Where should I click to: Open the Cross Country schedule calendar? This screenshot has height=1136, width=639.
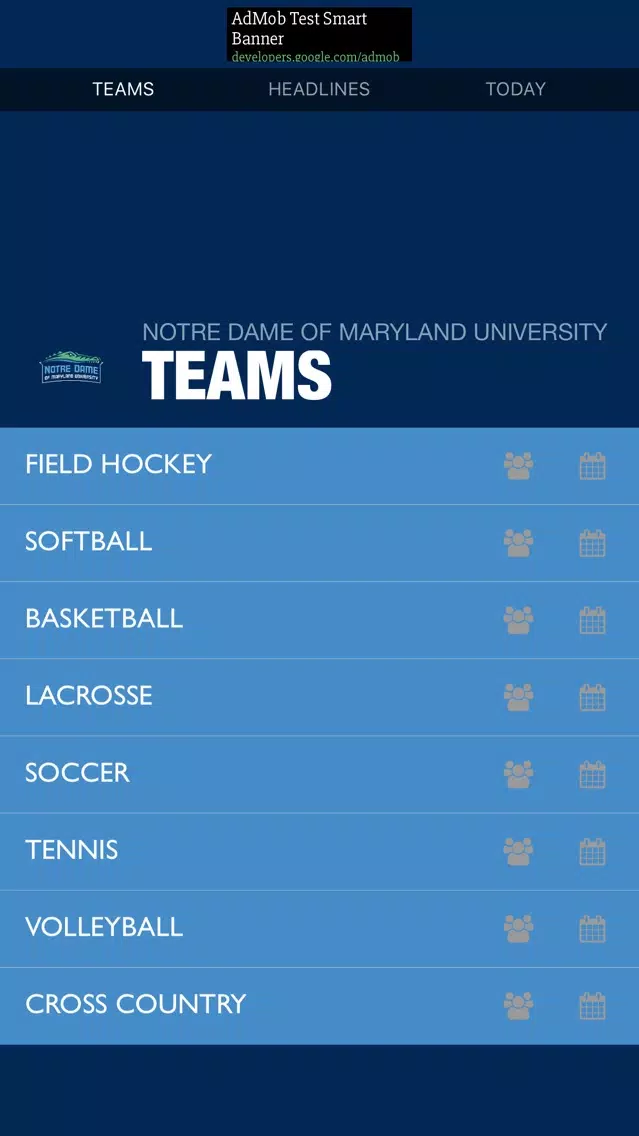pyautogui.click(x=592, y=1005)
